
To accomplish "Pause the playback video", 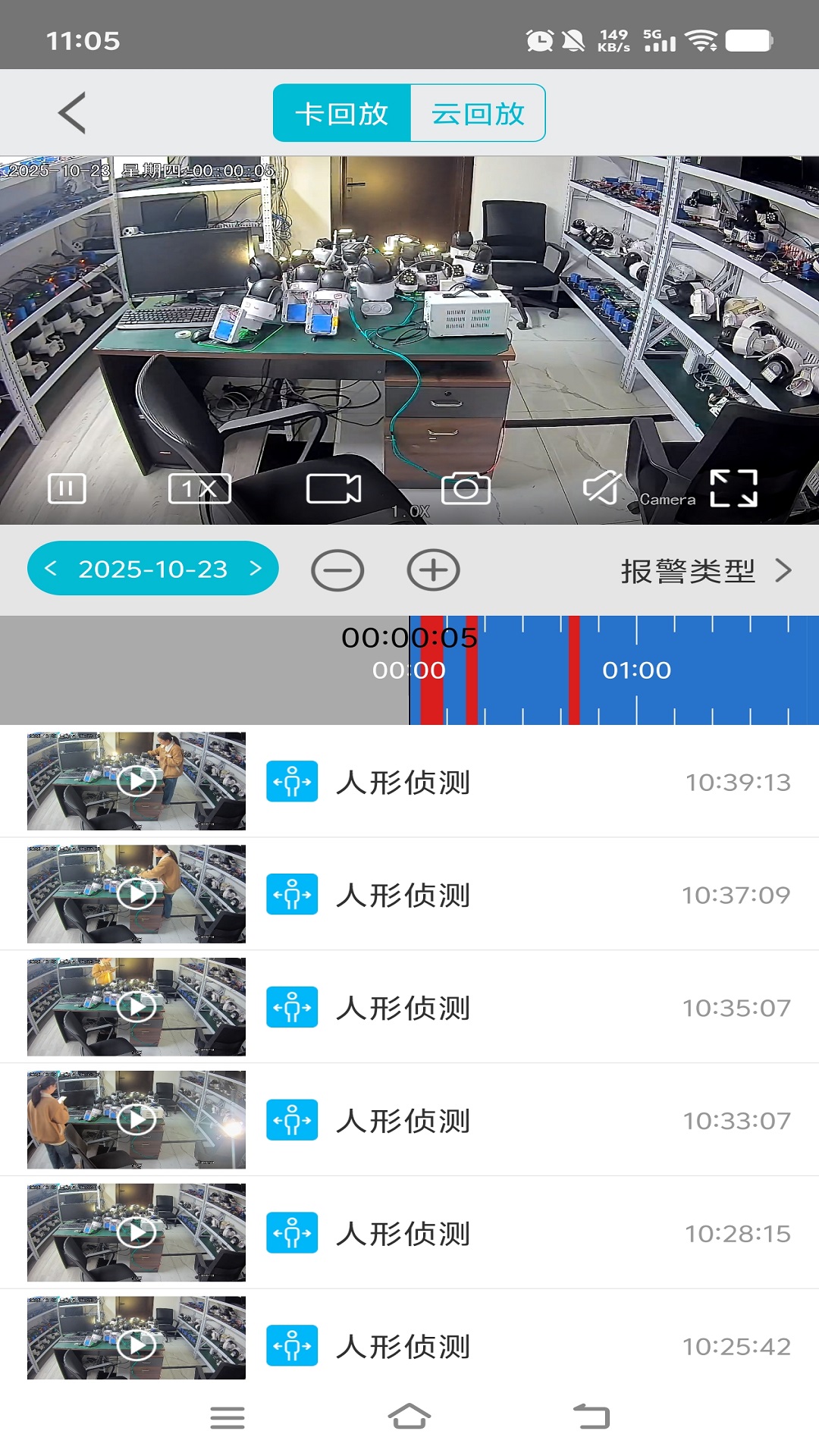I will coord(67,489).
